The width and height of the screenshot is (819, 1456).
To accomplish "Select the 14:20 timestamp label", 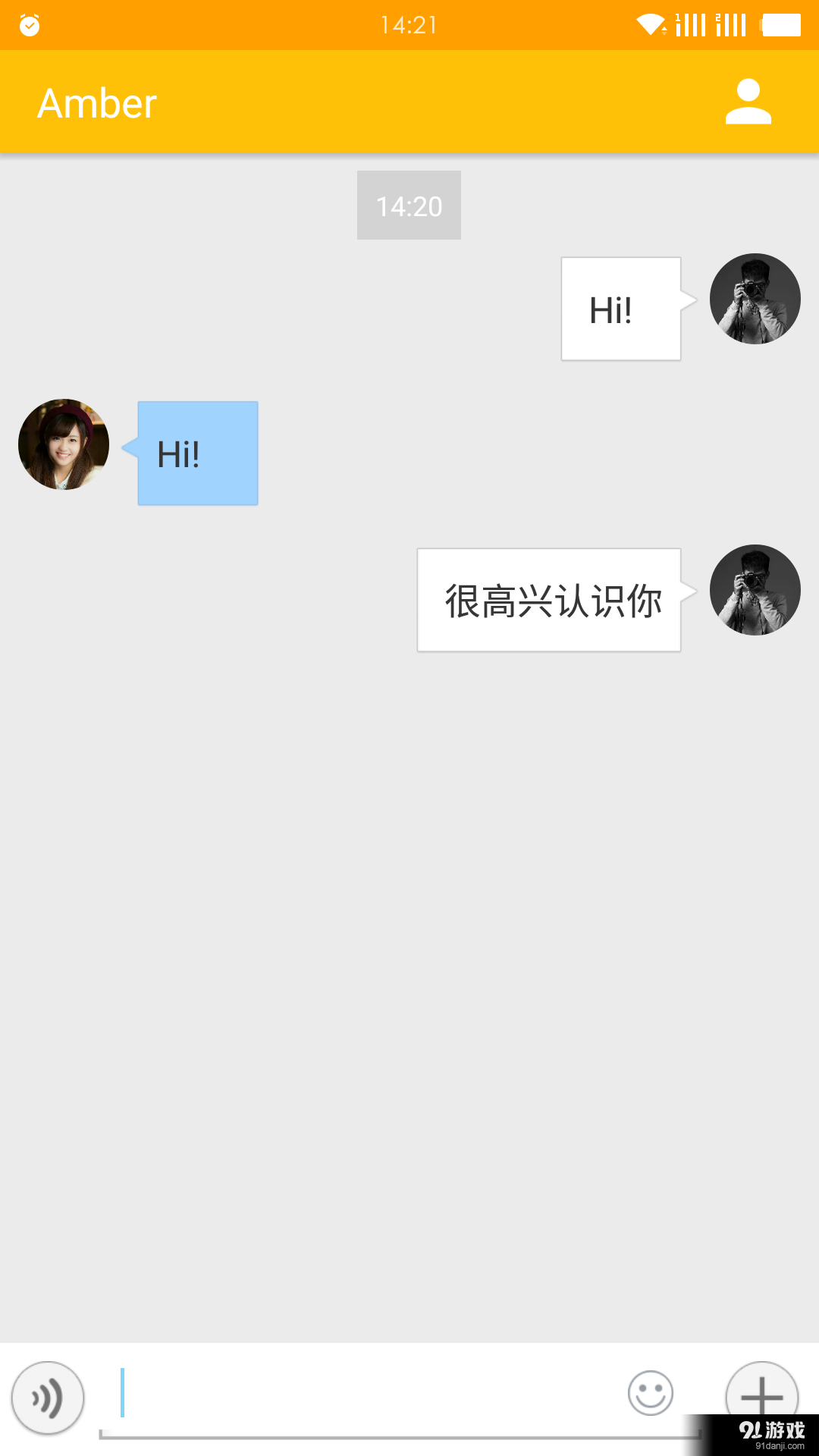I will [x=409, y=205].
